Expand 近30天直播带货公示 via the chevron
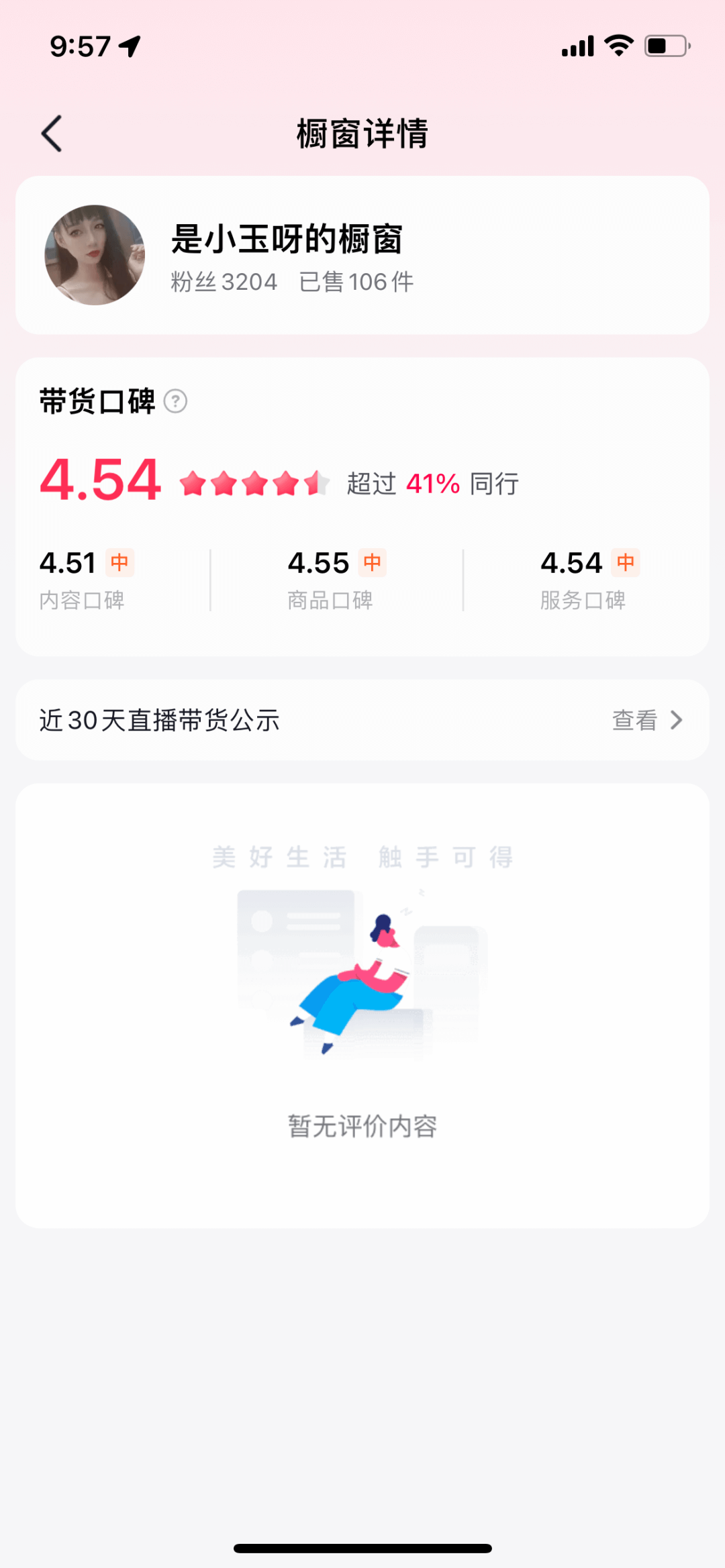The height and width of the screenshot is (1568, 725). [677, 720]
